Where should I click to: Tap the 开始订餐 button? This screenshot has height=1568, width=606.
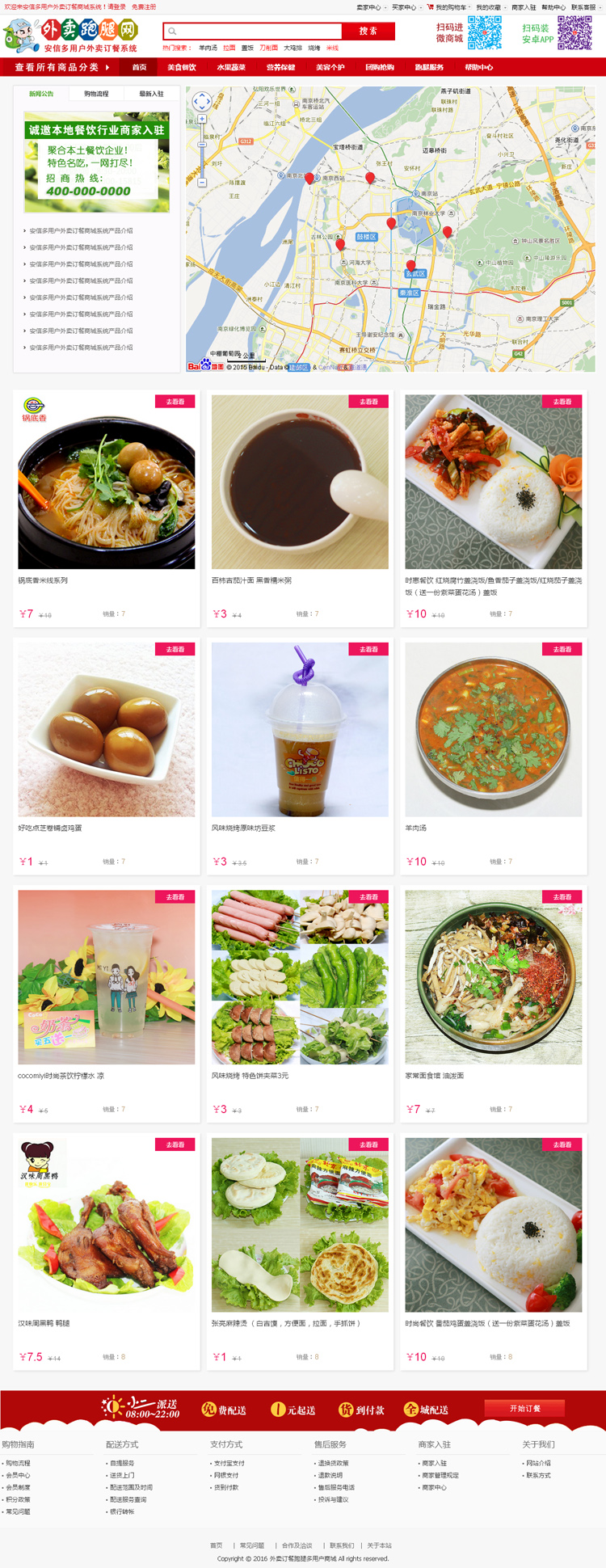524,1408
